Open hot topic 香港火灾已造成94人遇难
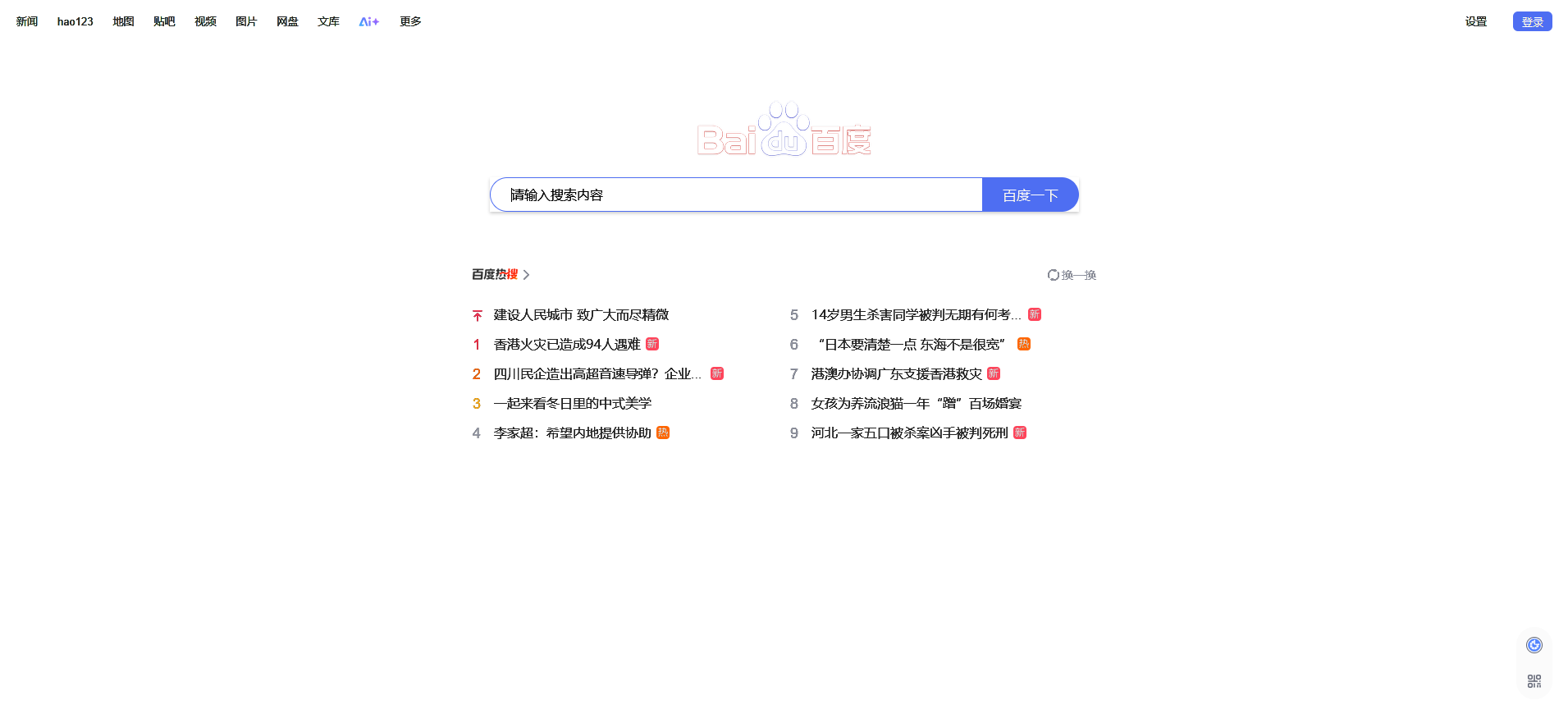1568x728 pixels. coord(567,345)
